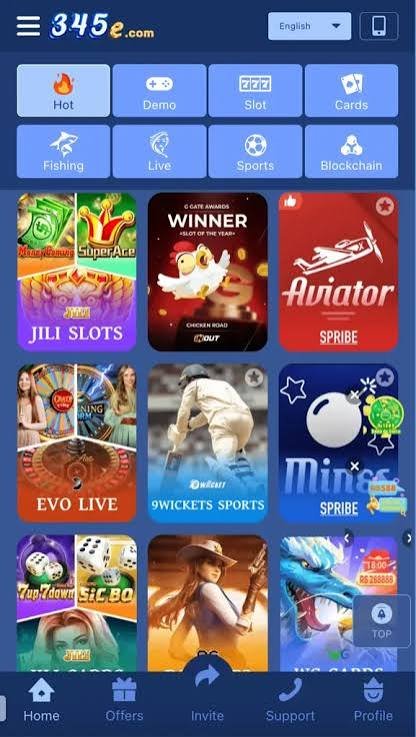Viewport: 416px width, 737px height.
Task: Open the hamburger menu
Action: click(28, 26)
